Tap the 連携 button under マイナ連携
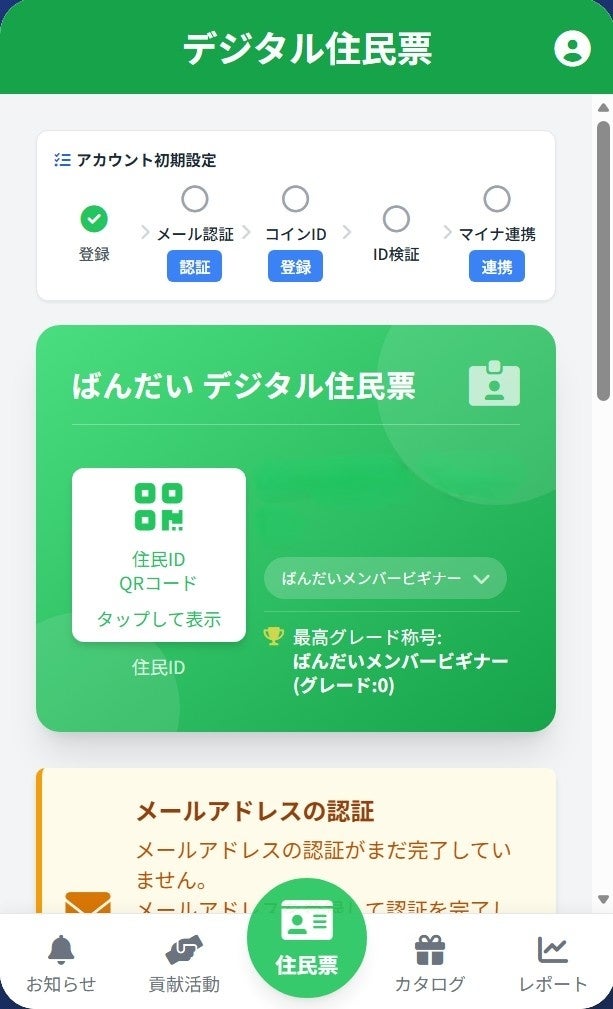The image size is (613, 1009). 496,267
